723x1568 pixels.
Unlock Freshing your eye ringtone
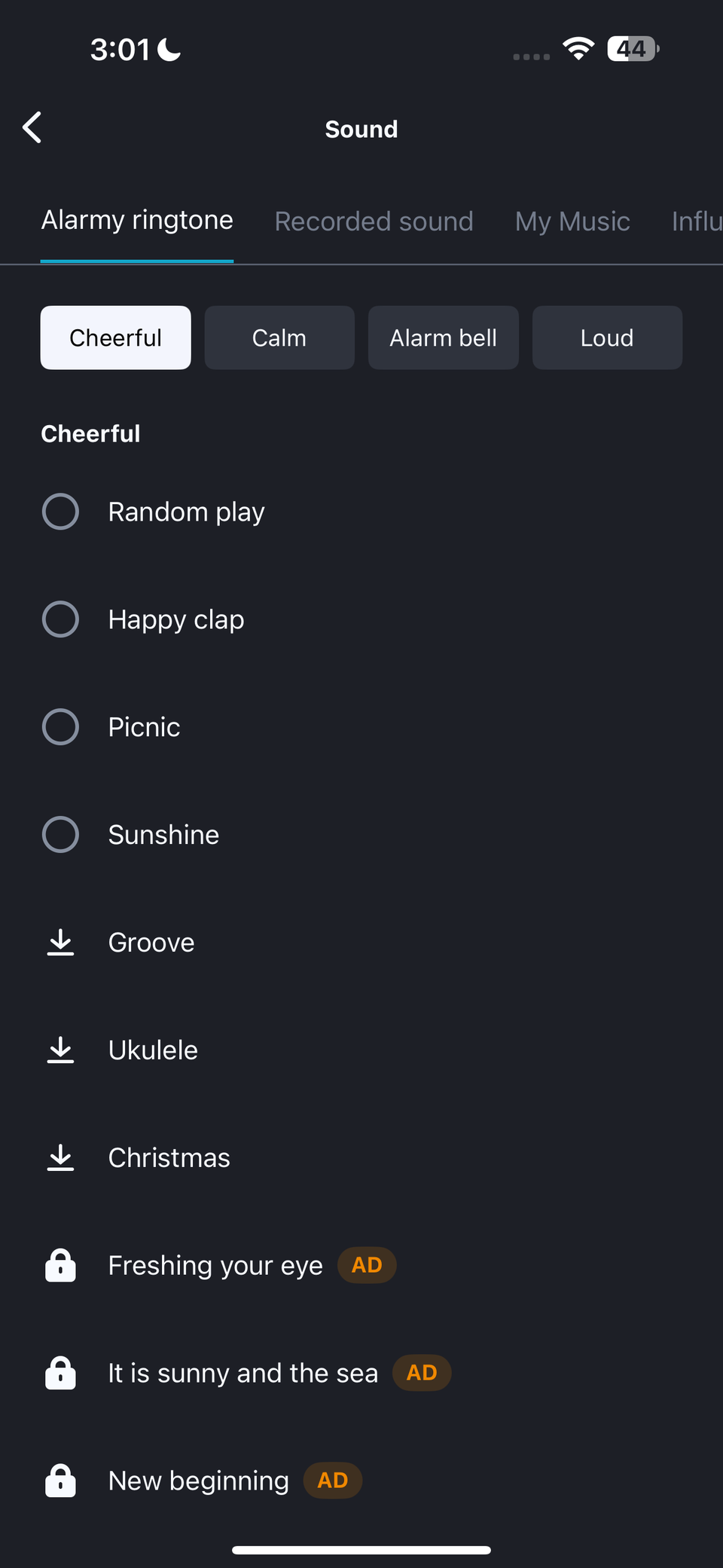[61, 1266]
